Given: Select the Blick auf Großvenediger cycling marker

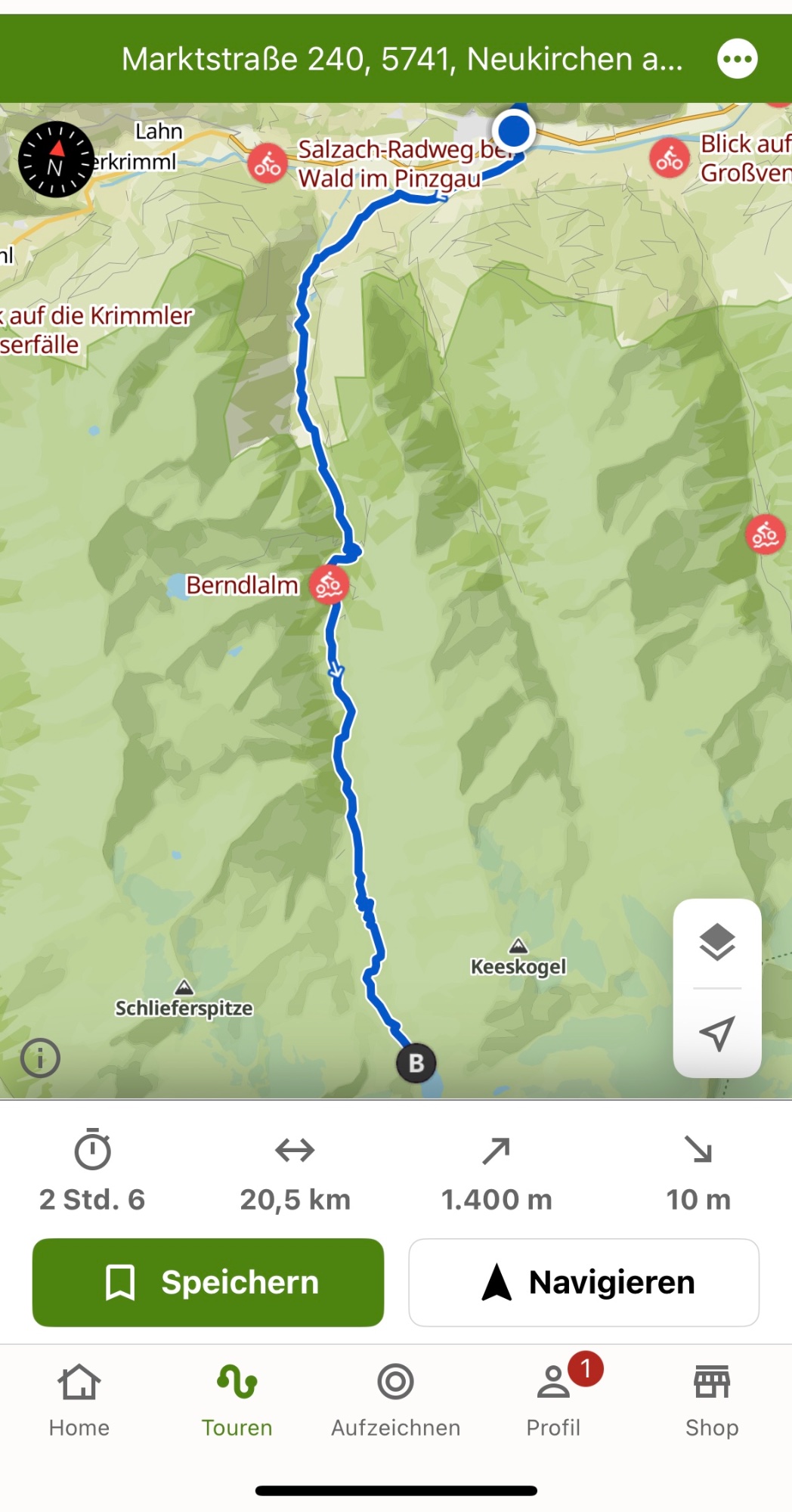Looking at the screenshot, I should click(x=670, y=158).
